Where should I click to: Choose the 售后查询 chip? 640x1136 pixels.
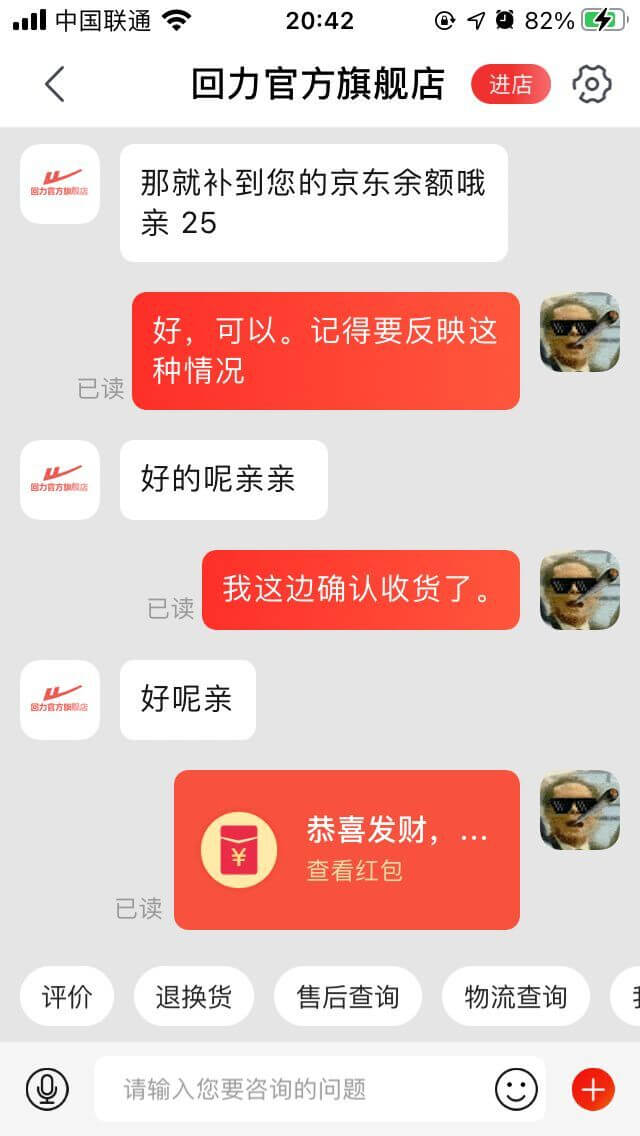348,997
